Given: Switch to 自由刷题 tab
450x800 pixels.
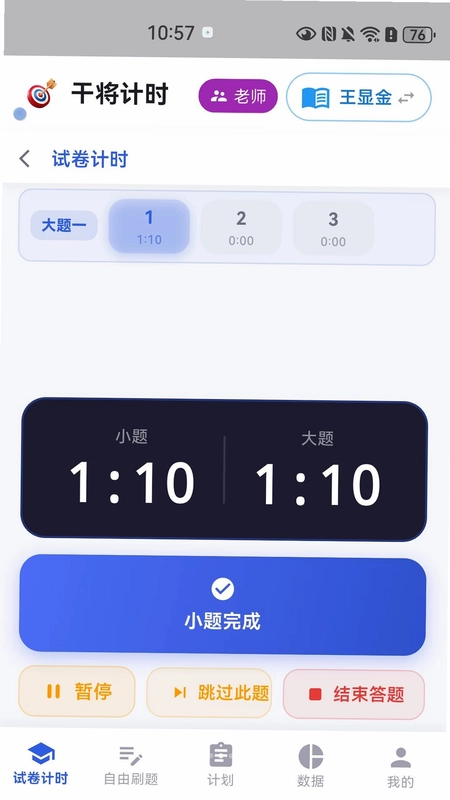Looking at the screenshot, I should pyautogui.click(x=131, y=765).
